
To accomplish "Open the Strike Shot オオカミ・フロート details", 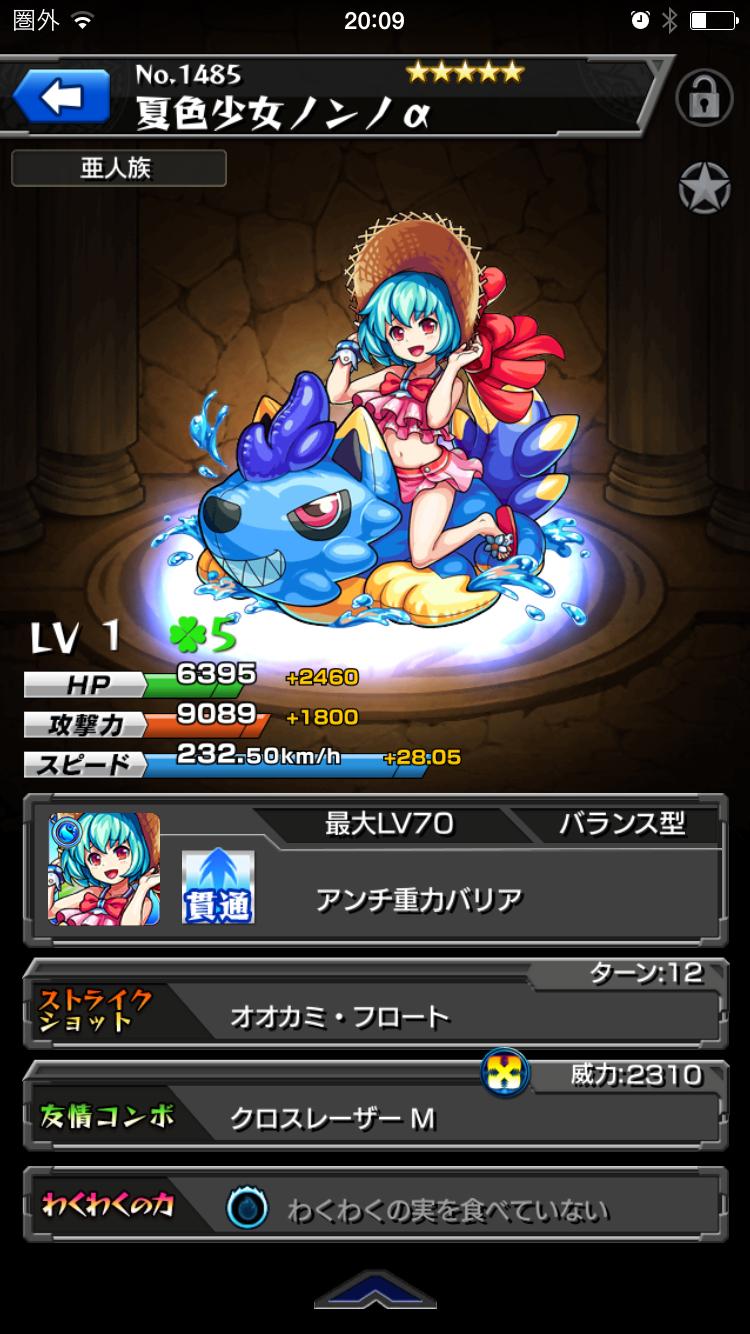I will coord(375,1017).
